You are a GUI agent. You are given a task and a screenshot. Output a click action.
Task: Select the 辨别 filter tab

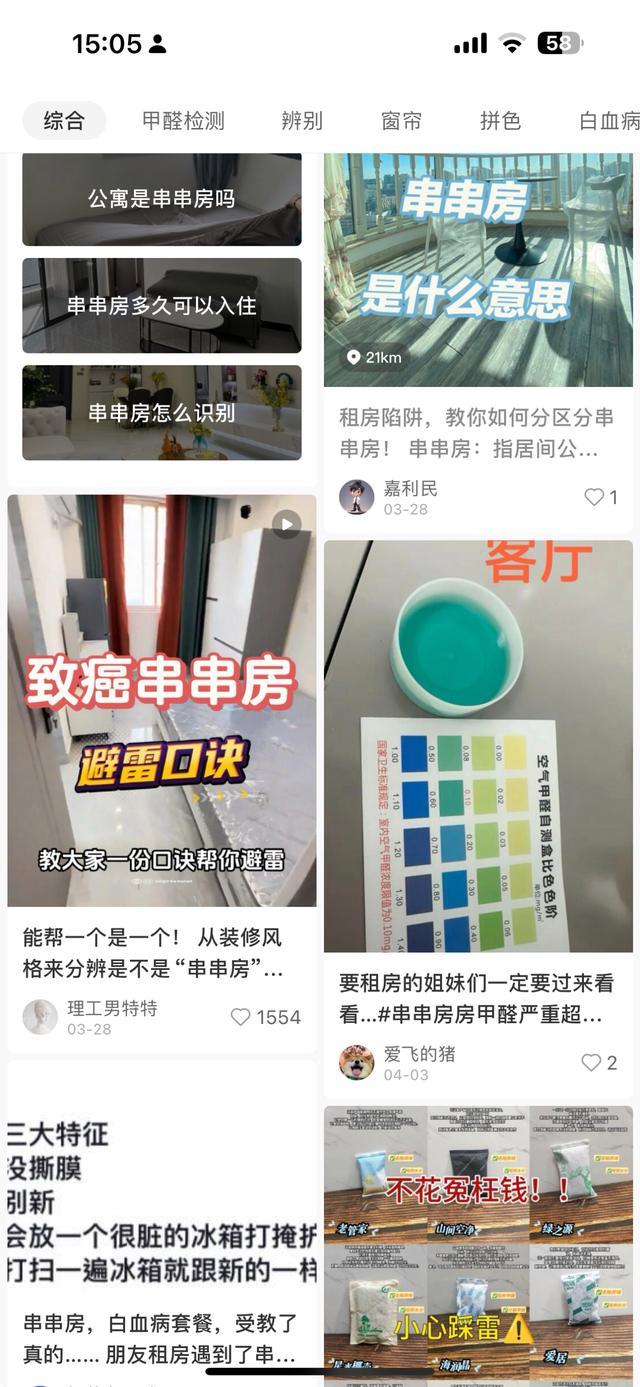pyautogui.click(x=302, y=121)
